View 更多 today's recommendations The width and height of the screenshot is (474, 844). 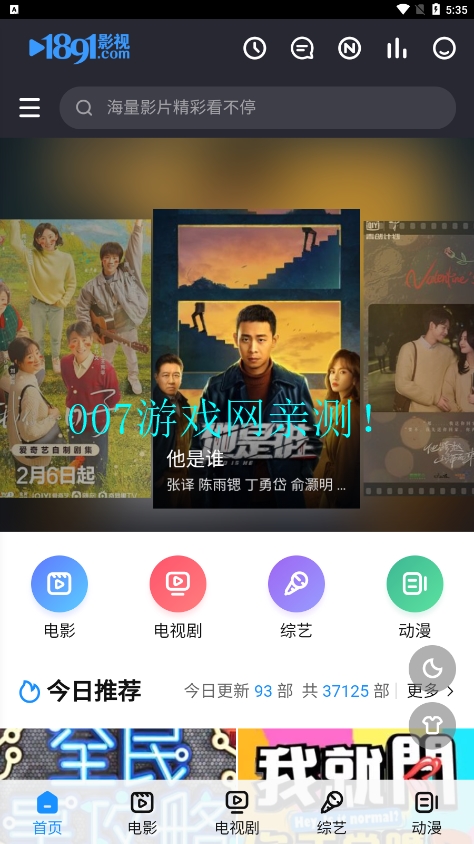(x=430, y=691)
